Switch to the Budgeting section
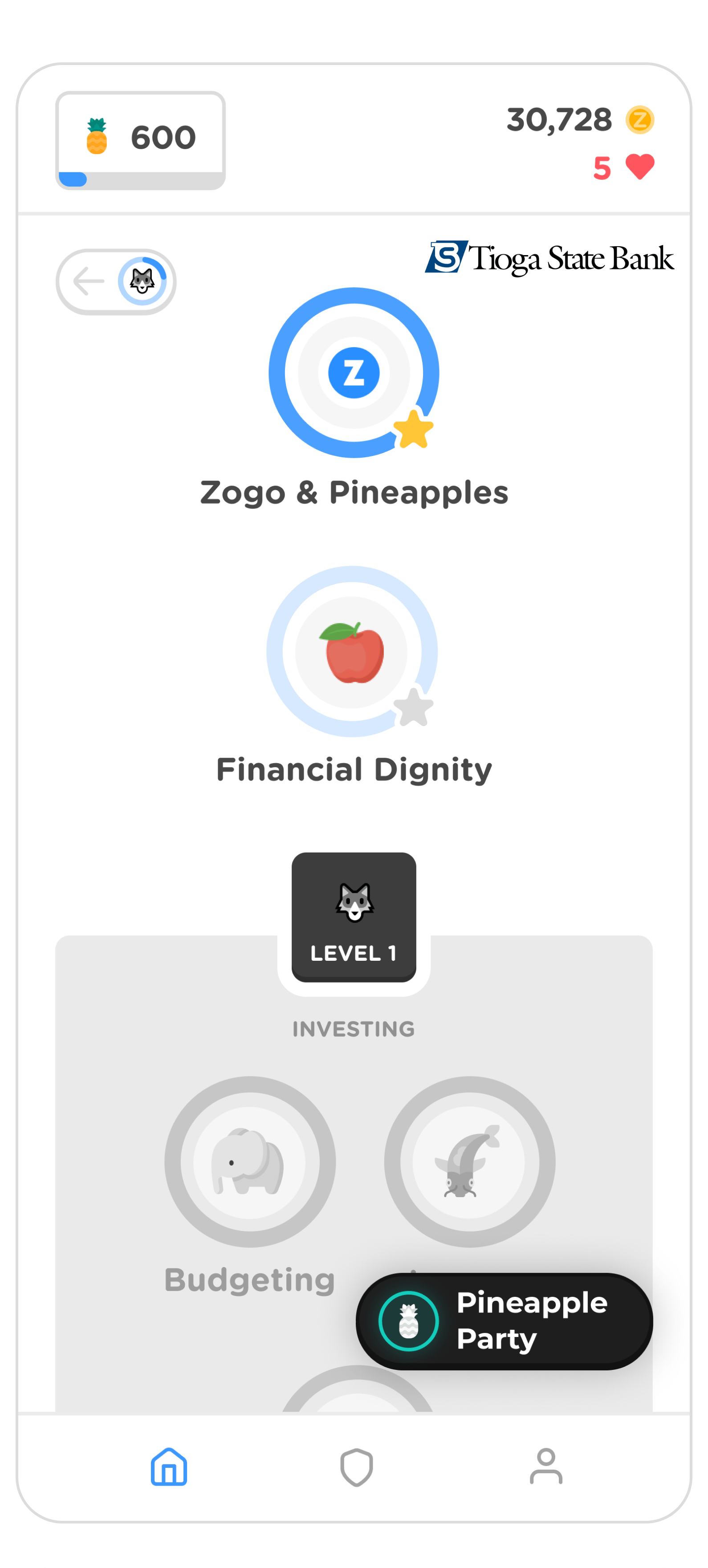The width and height of the screenshot is (708, 1568). [x=251, y=1278]
